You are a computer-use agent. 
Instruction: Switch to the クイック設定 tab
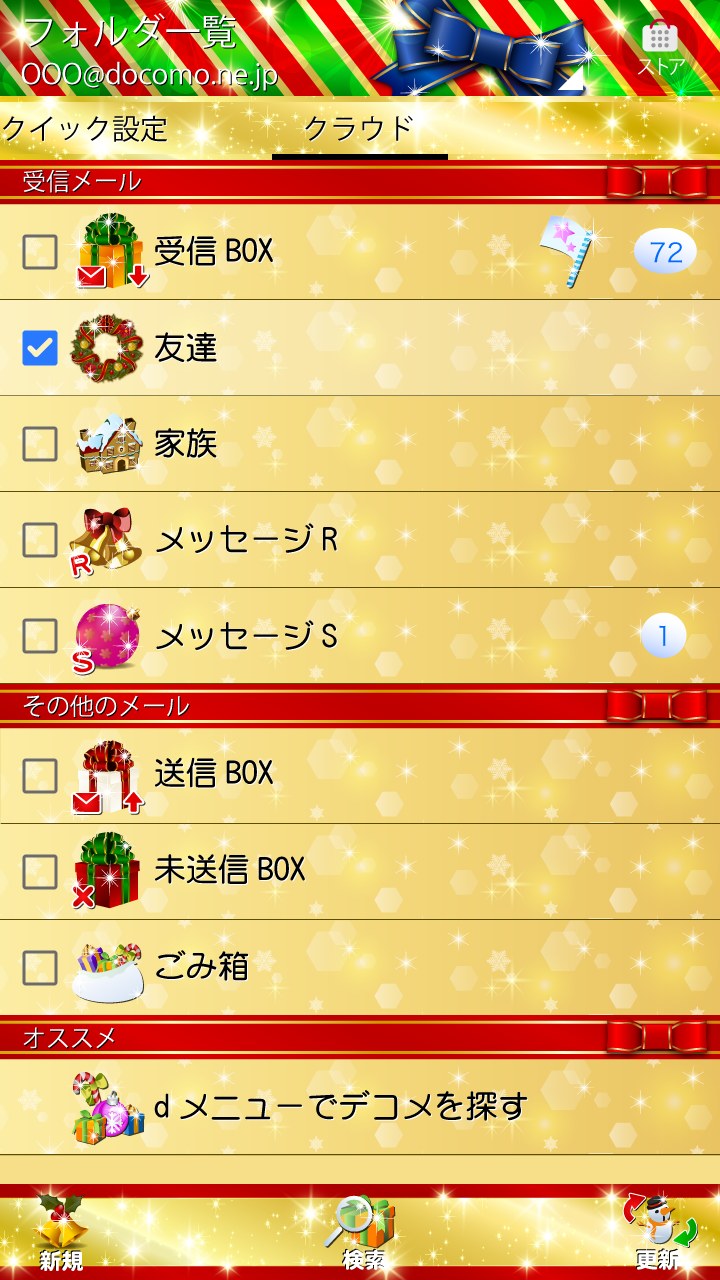84,129
